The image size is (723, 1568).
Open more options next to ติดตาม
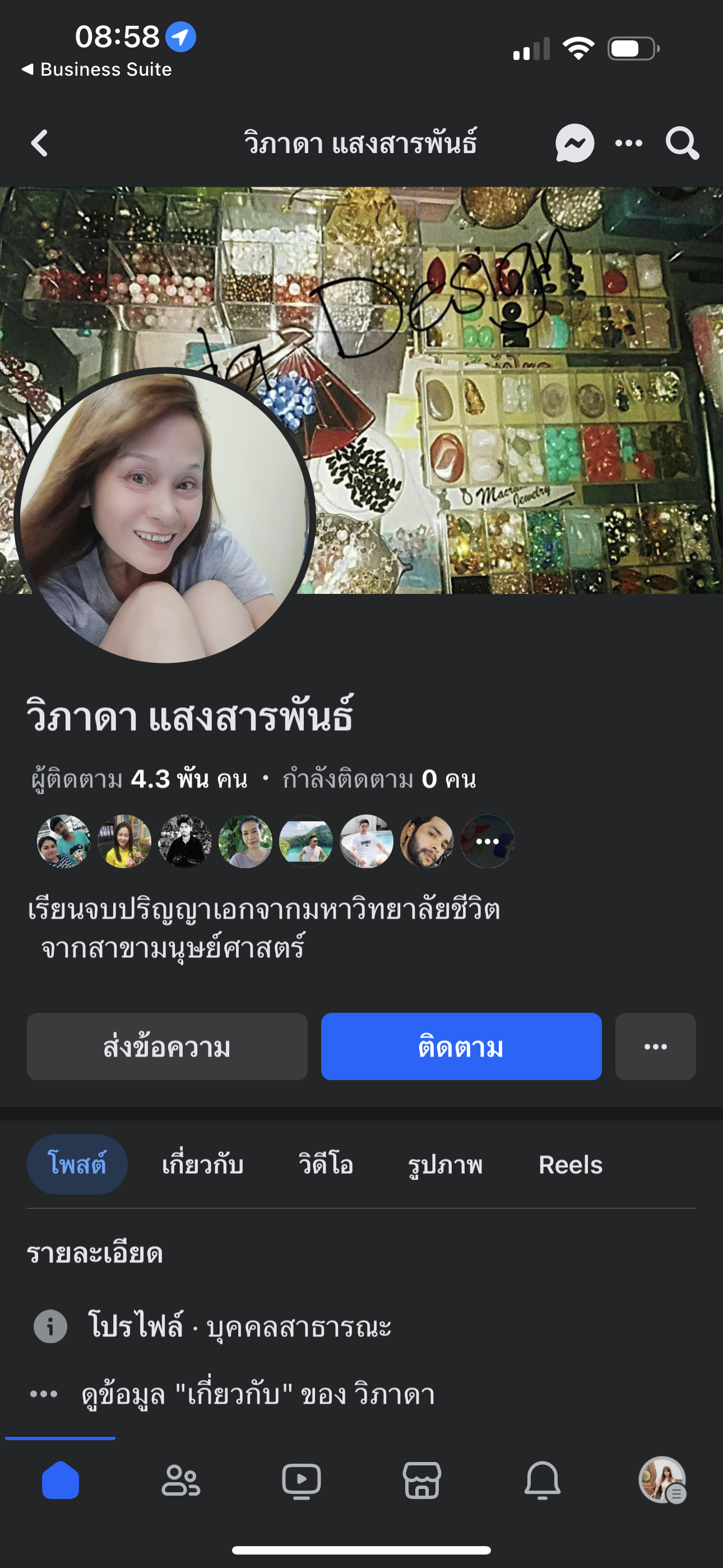tap(655, 1047)
